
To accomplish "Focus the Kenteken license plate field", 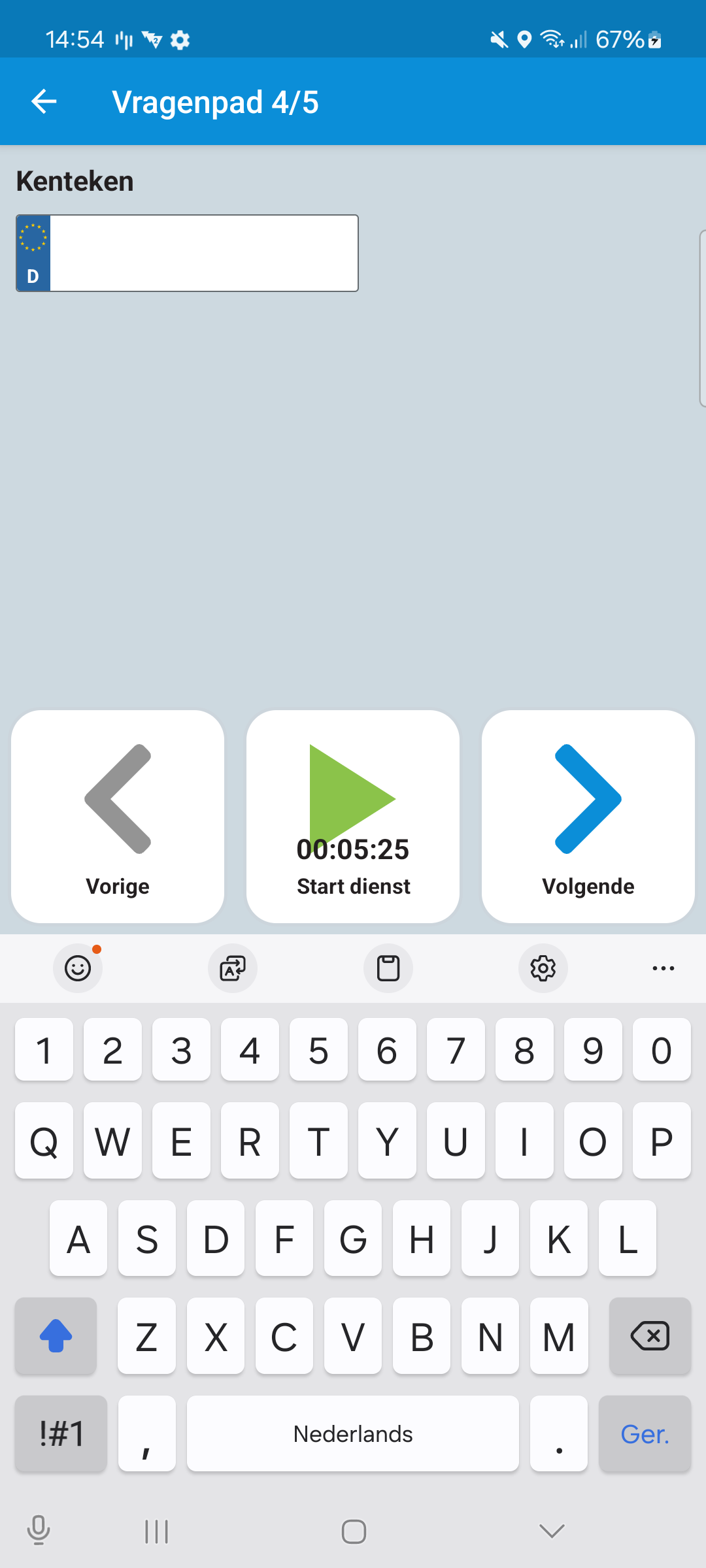I will tap(203, 253).
